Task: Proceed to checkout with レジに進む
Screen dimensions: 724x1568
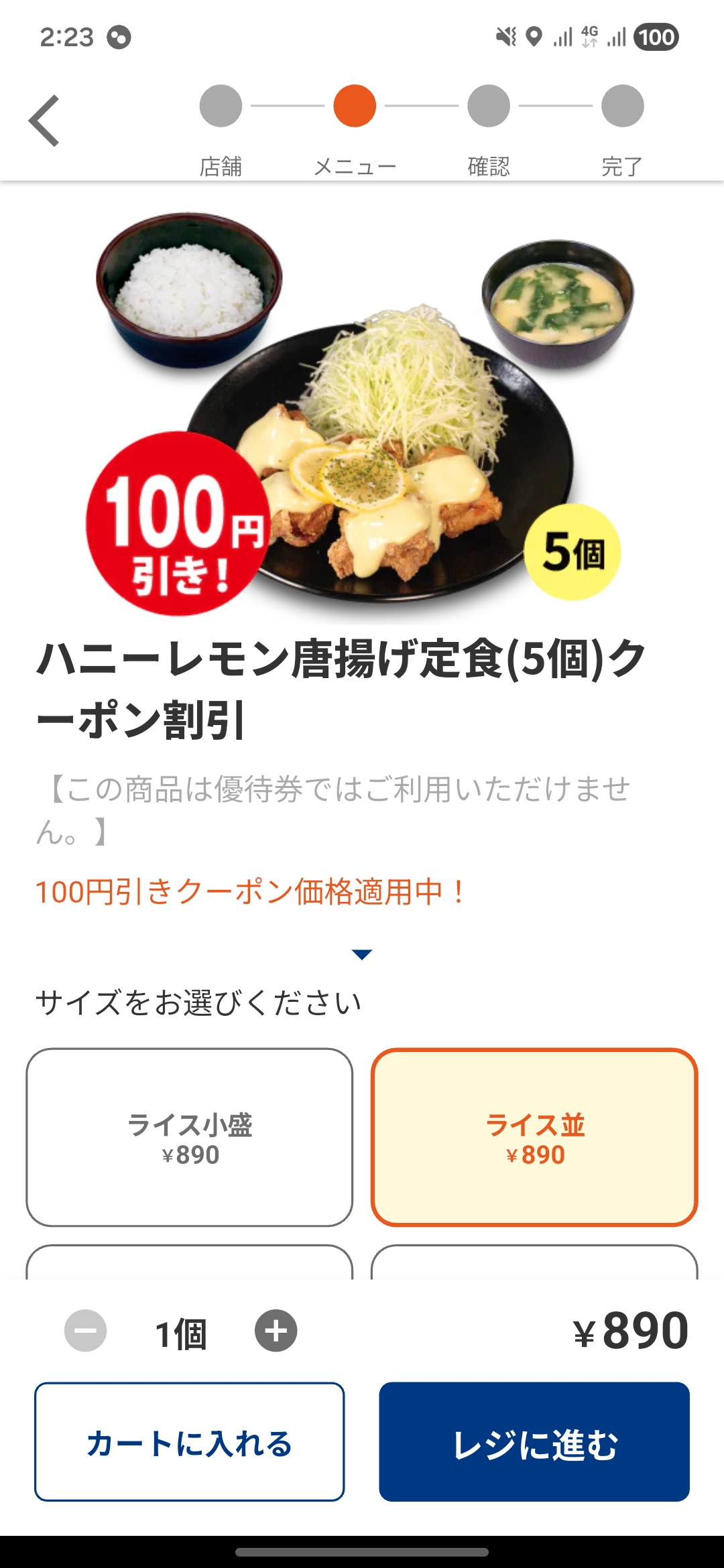Action: (534, 1442)
